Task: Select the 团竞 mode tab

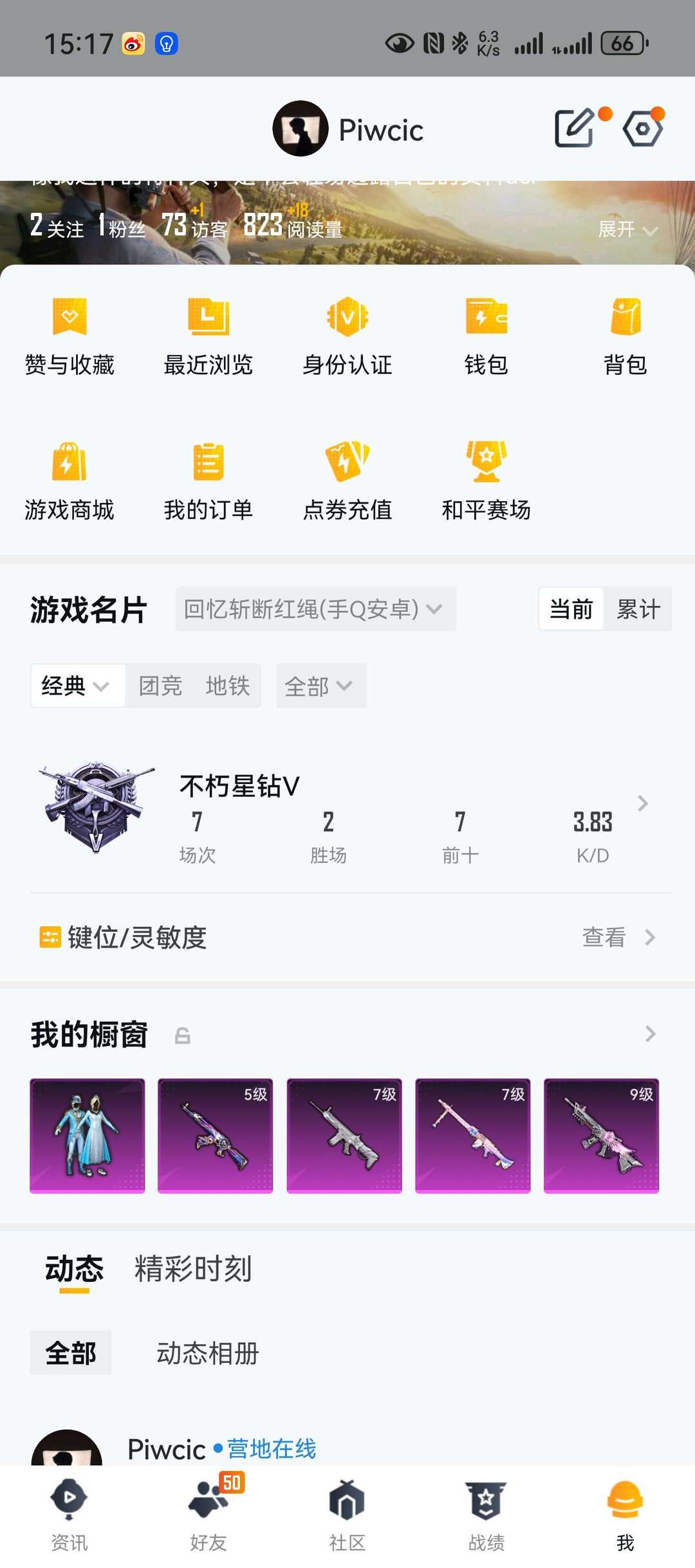Action: 161,686
